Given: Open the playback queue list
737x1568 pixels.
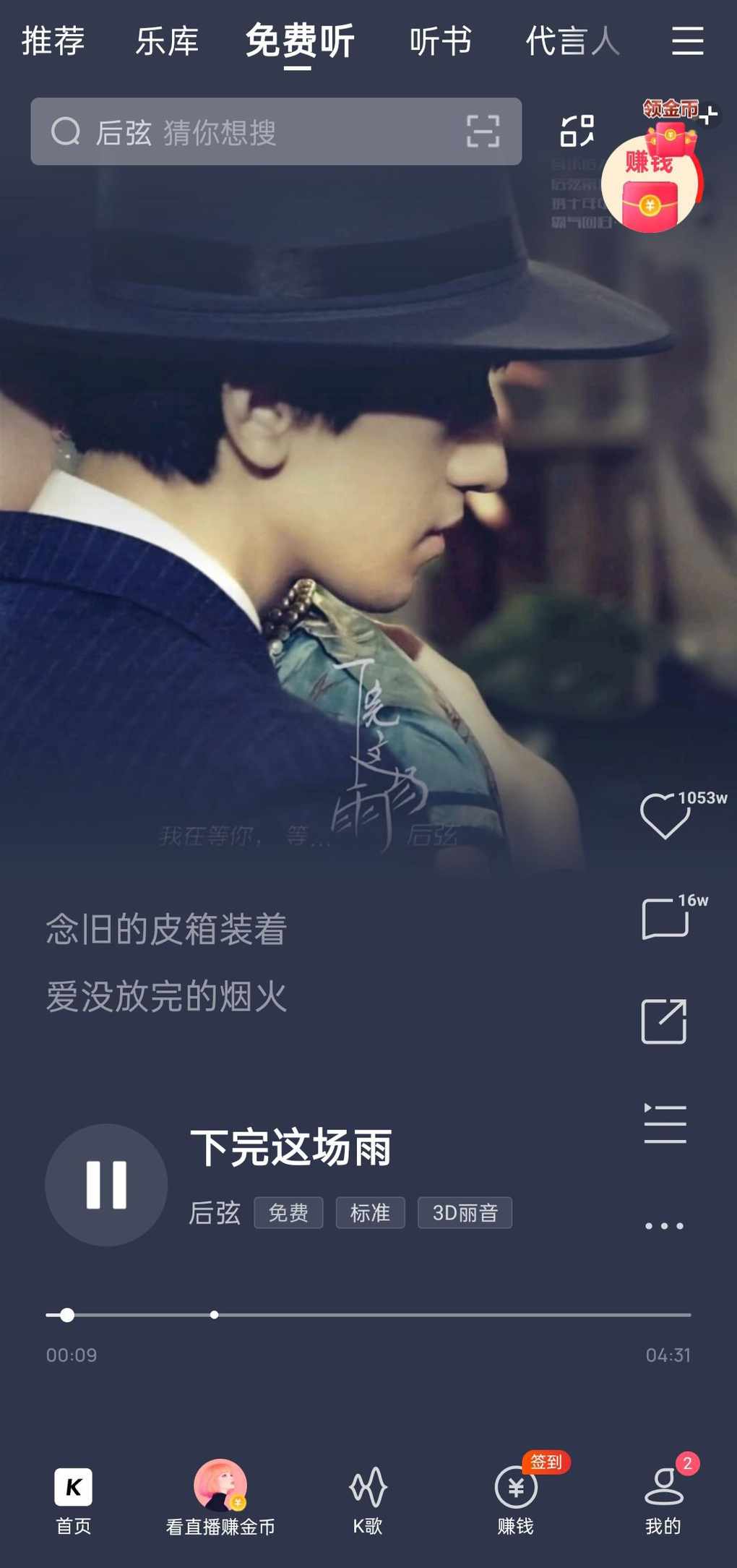Looking at the screenshot, I should [x=665, y=1123].
